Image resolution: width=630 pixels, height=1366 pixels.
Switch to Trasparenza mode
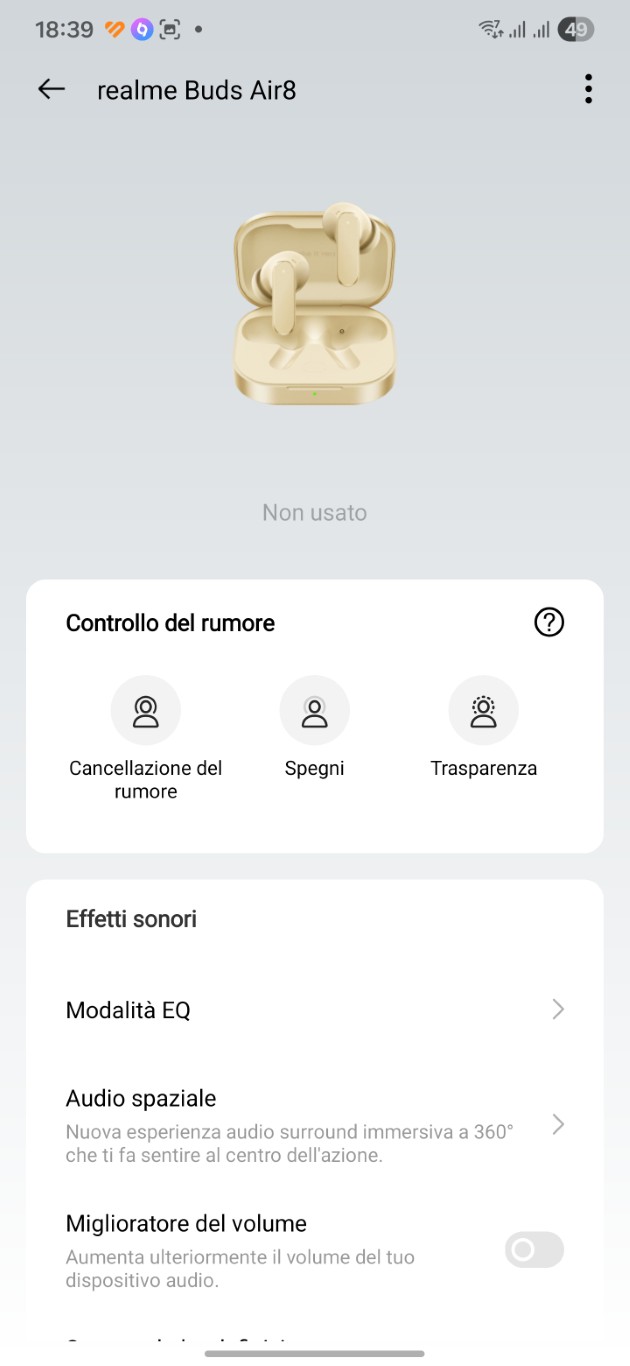point(483,711)
